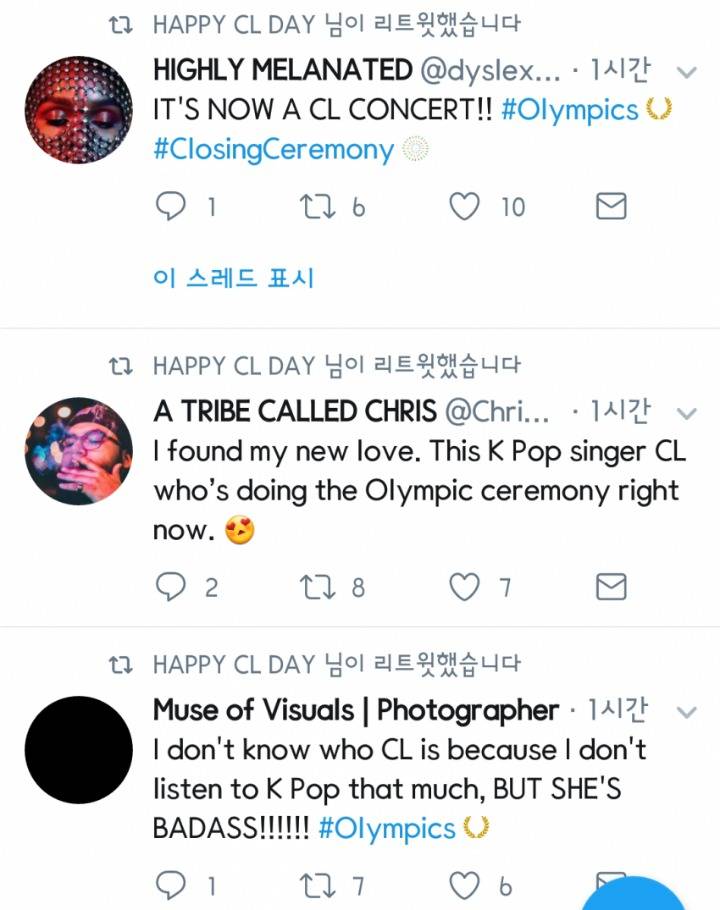View A TRIBE CALLED CHRIS's avatar profile
The image size is (720, 910).
pos(78,451)
